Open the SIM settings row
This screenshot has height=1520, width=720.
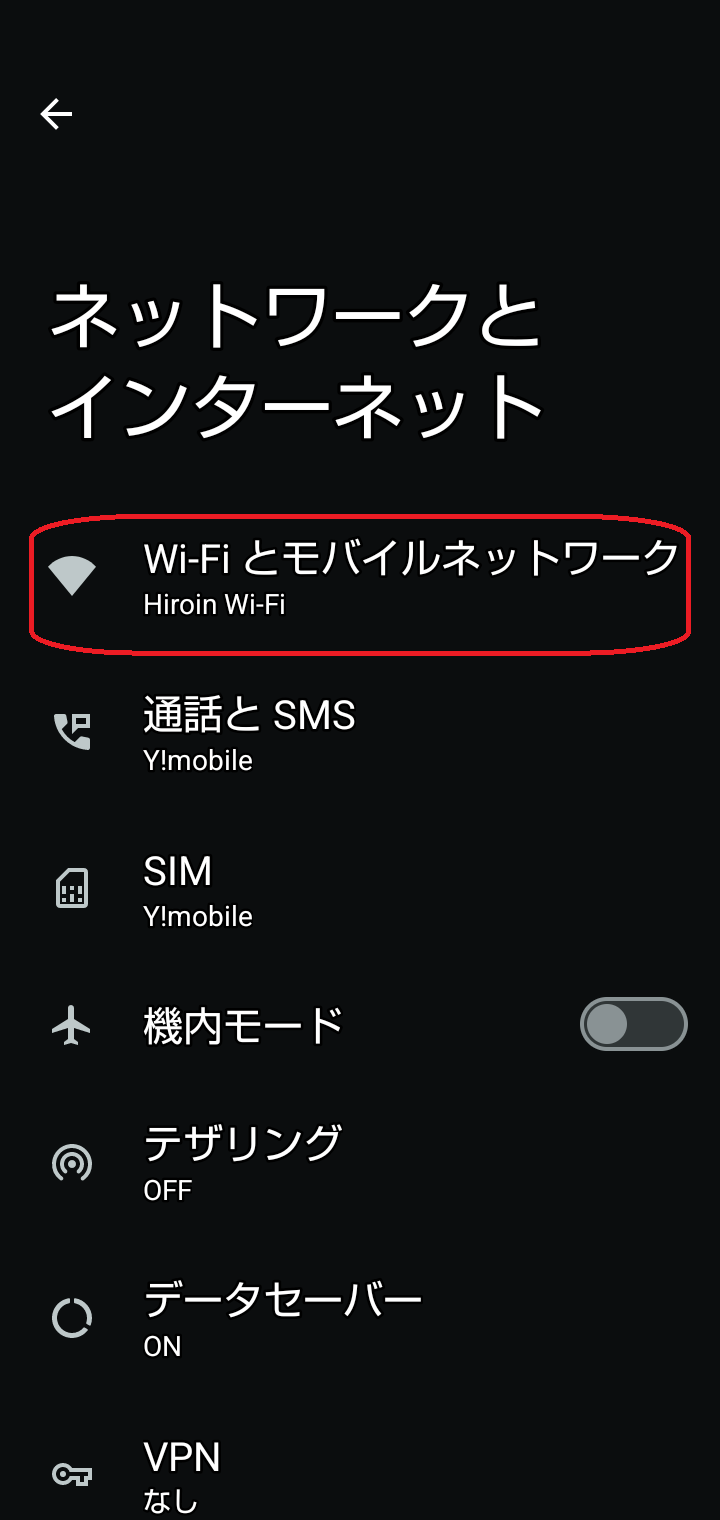click(x=360, y=889)
